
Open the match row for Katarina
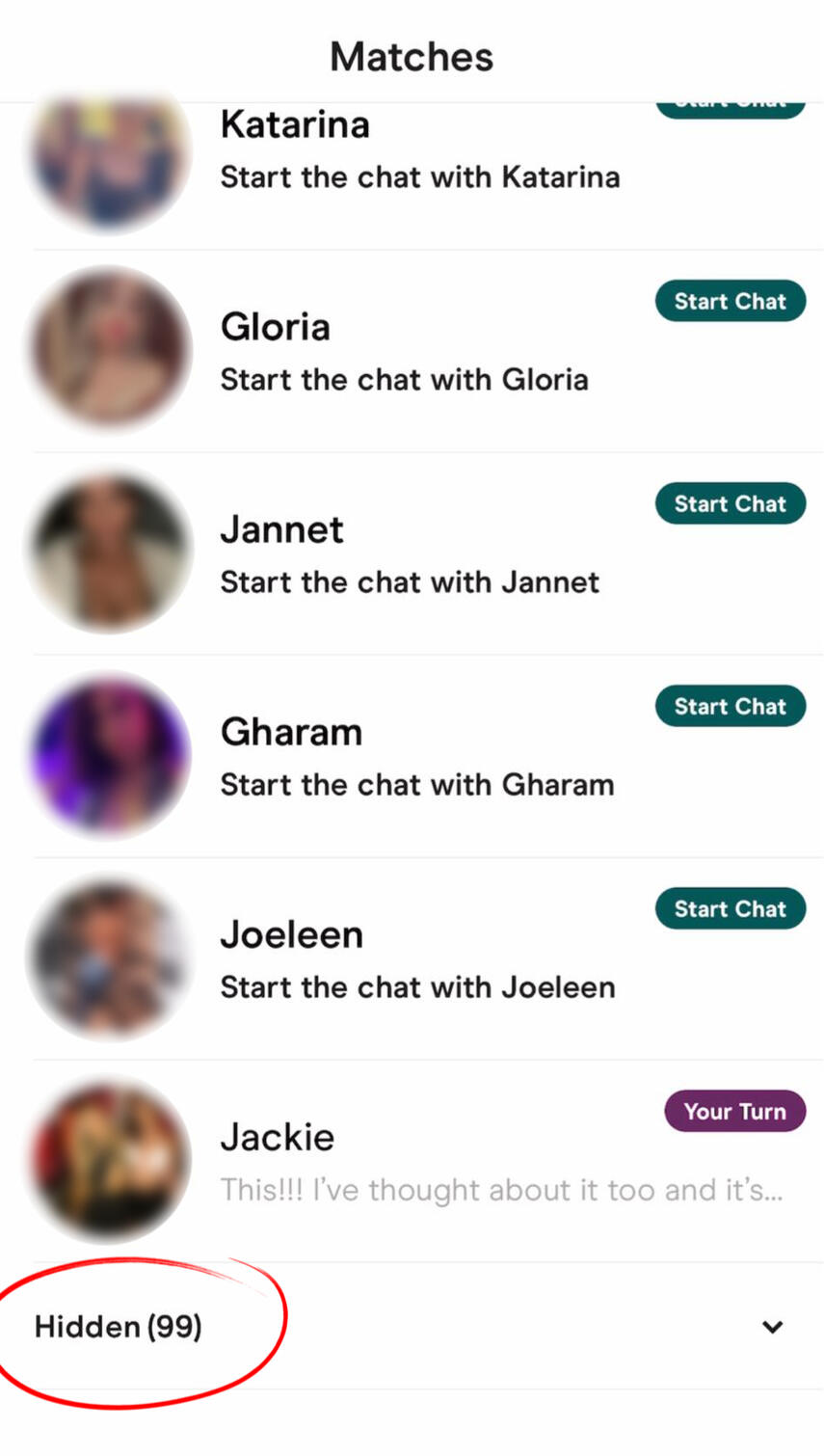point(419,154)
